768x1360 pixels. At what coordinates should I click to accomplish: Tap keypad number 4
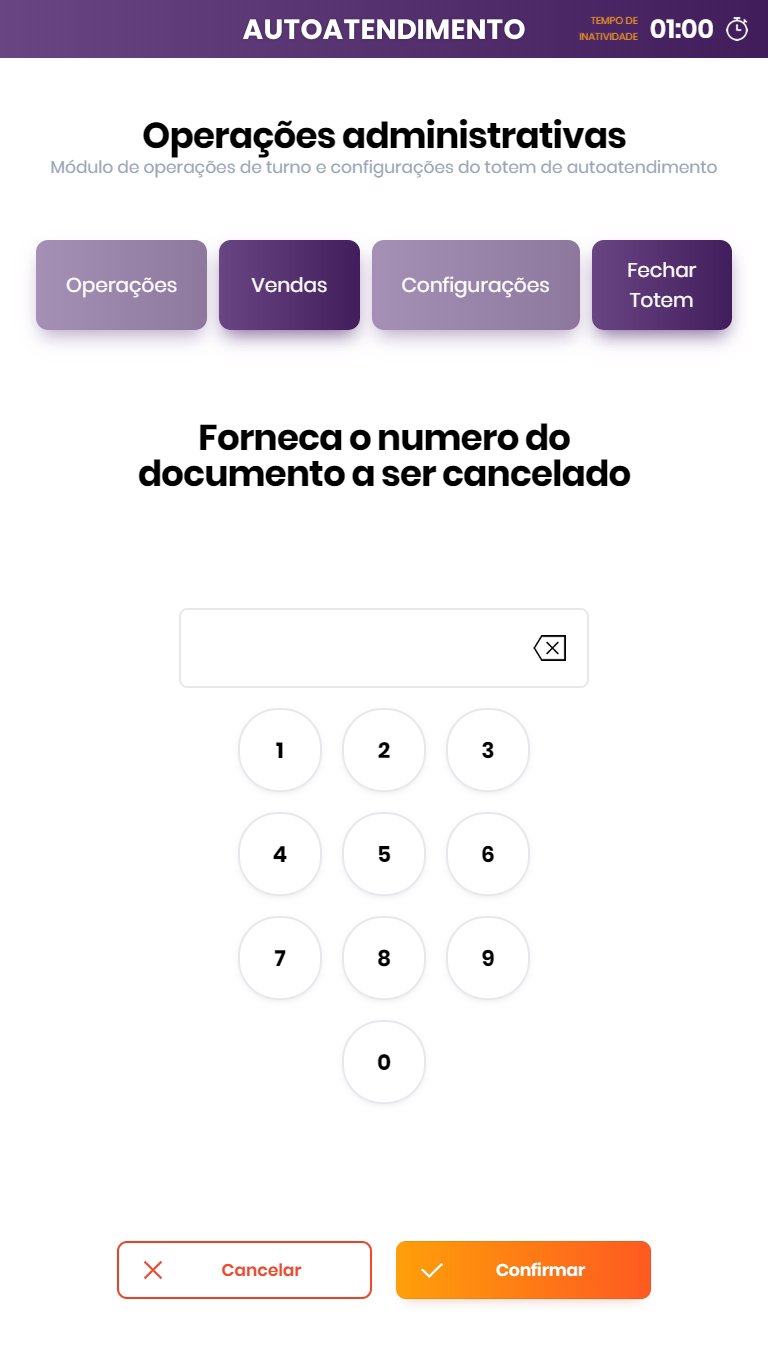click(280, 854)
